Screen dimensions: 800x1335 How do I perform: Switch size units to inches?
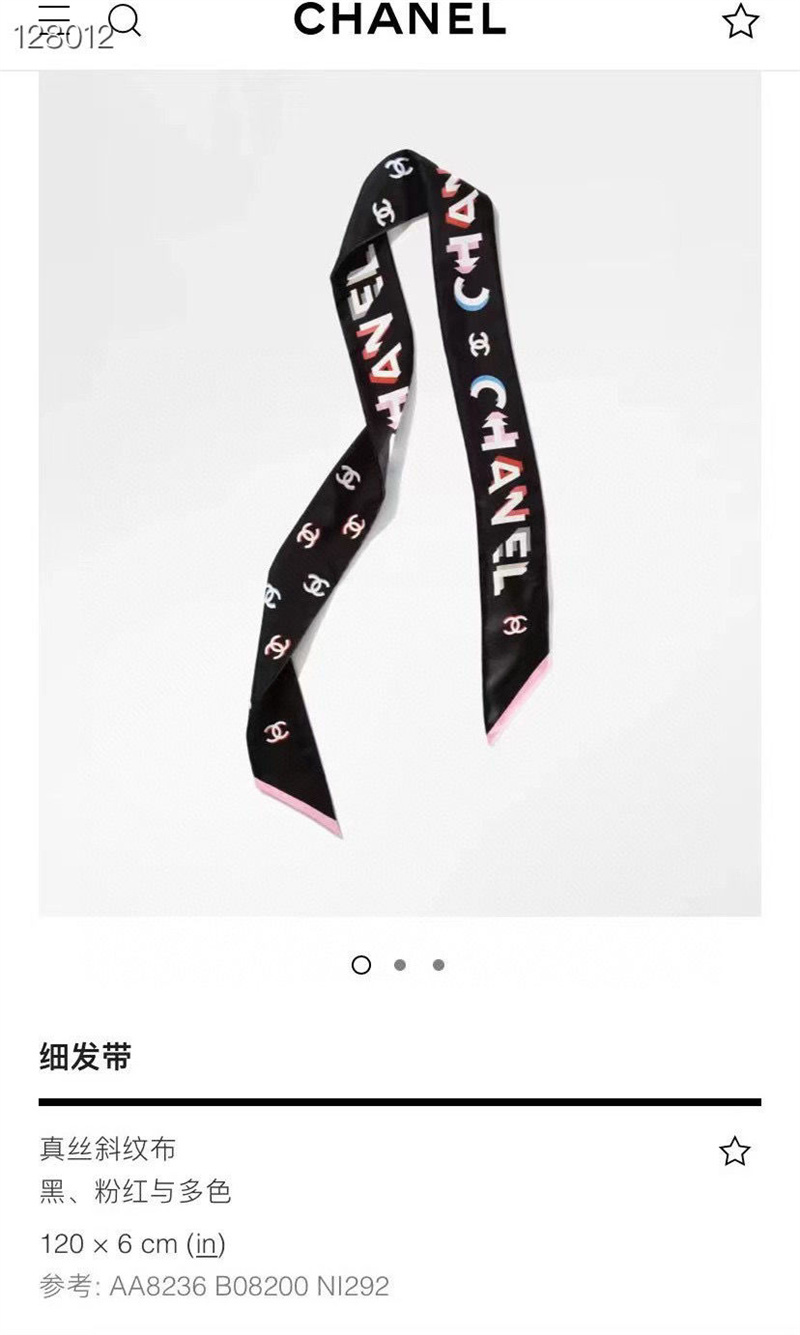(x=206, y=1244)
